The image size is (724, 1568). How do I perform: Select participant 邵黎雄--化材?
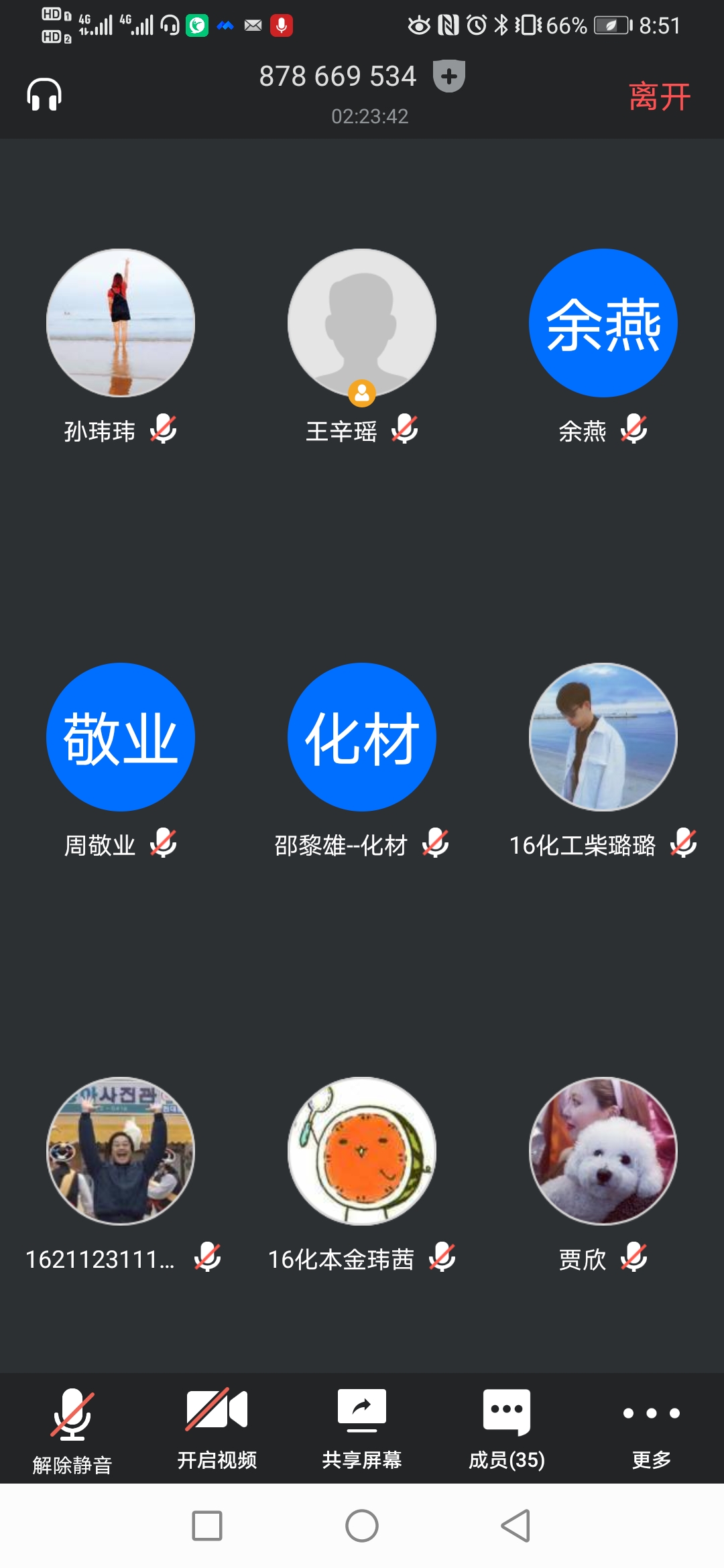click(362, 737)
